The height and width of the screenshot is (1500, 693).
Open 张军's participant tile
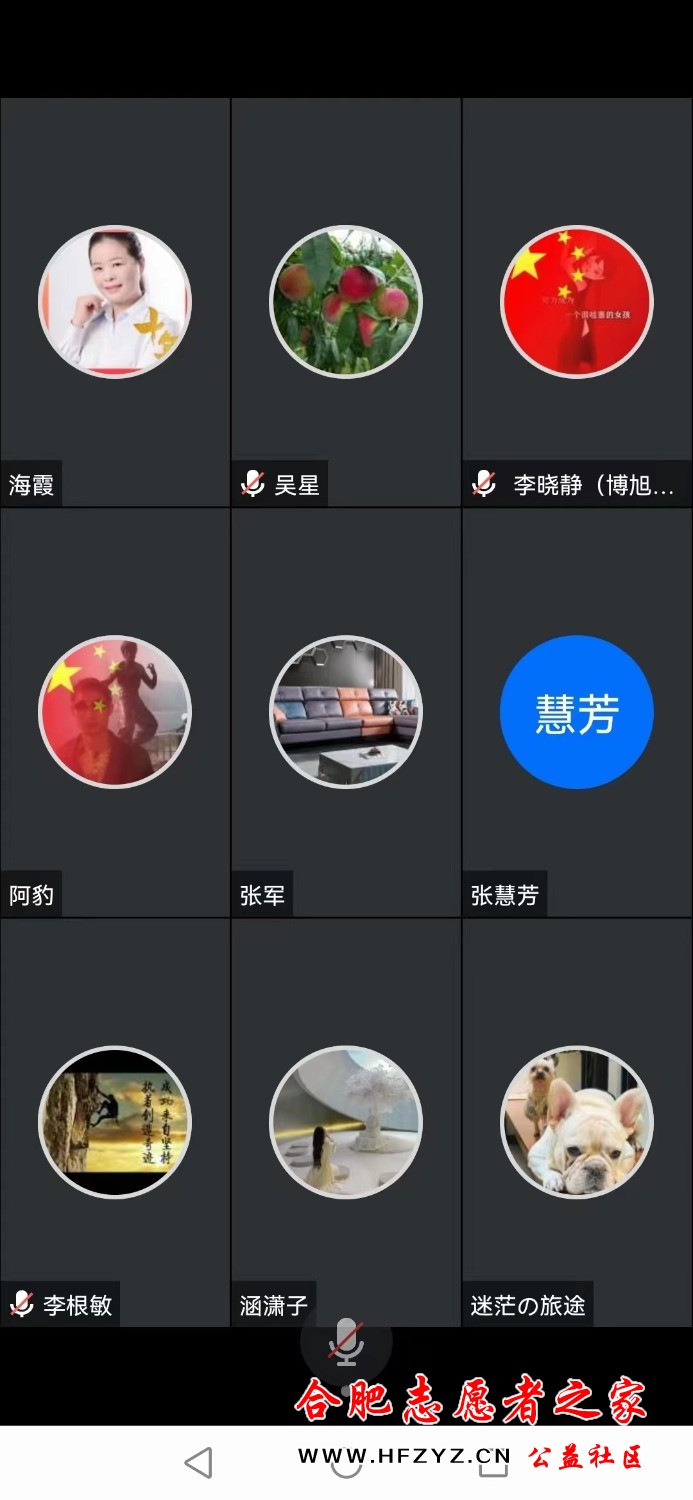[x=346, y=712]
